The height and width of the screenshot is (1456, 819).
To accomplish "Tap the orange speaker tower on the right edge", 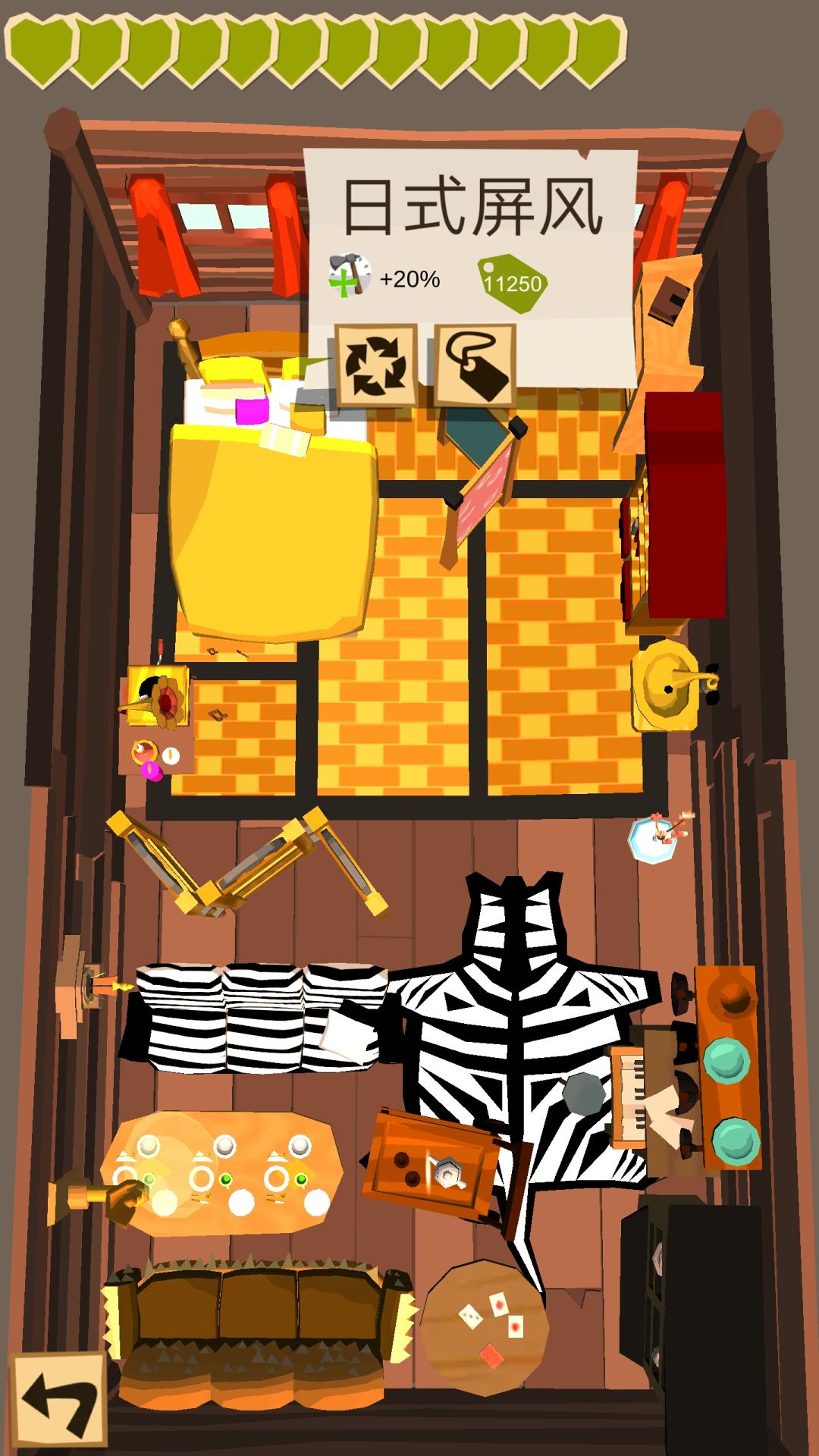I will [x=728, y=1062].
